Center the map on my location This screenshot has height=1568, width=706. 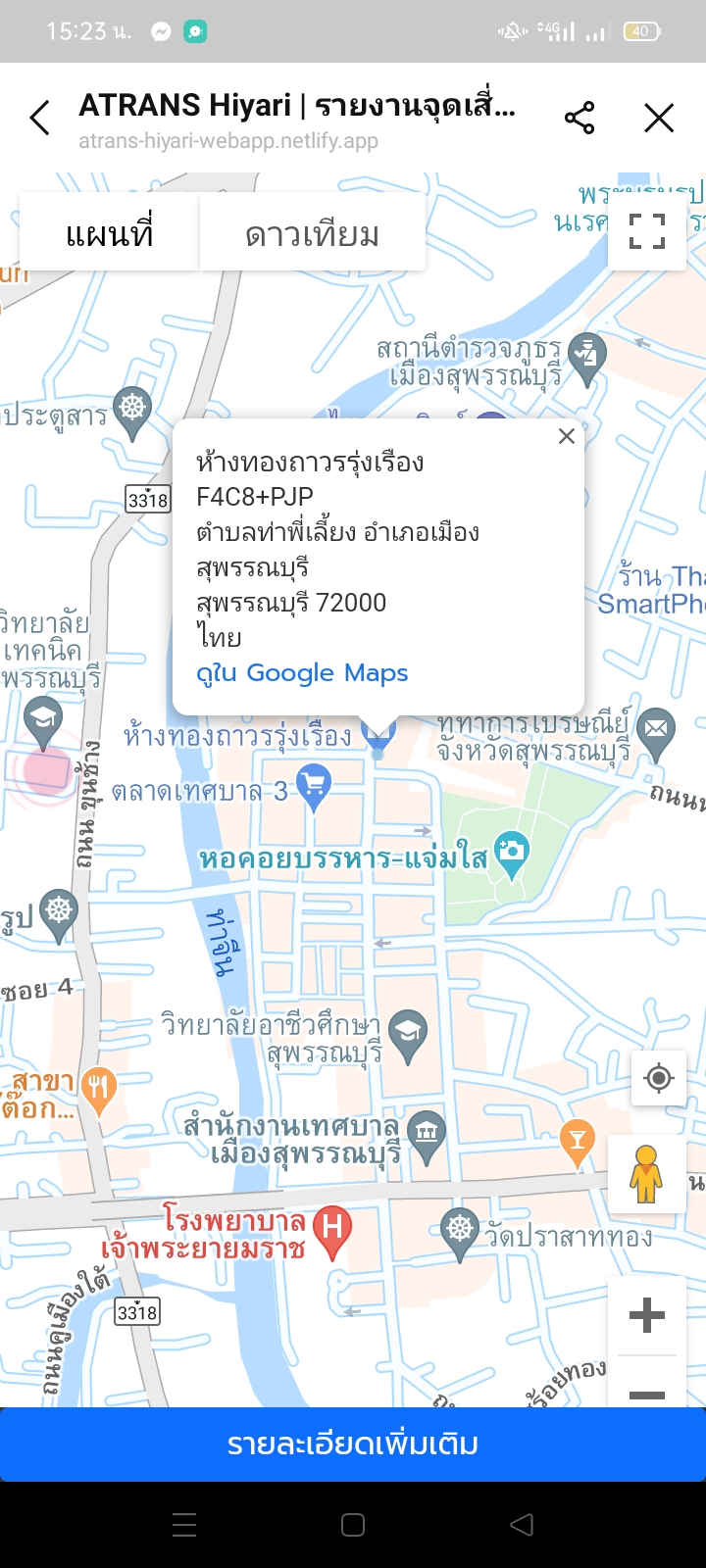(658, 1079)
